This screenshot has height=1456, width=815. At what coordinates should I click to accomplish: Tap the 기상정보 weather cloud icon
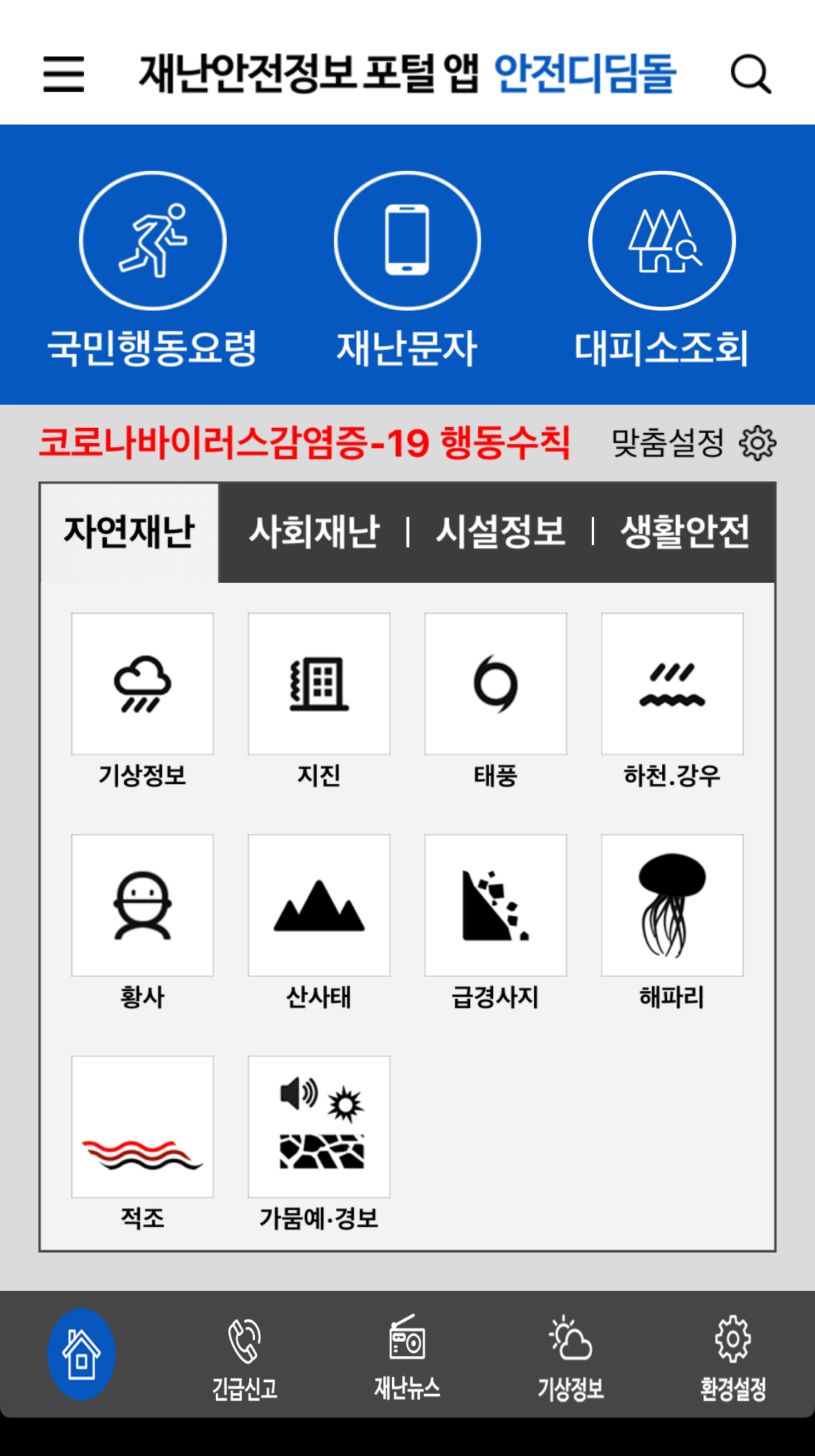click(x=142, y=683)
